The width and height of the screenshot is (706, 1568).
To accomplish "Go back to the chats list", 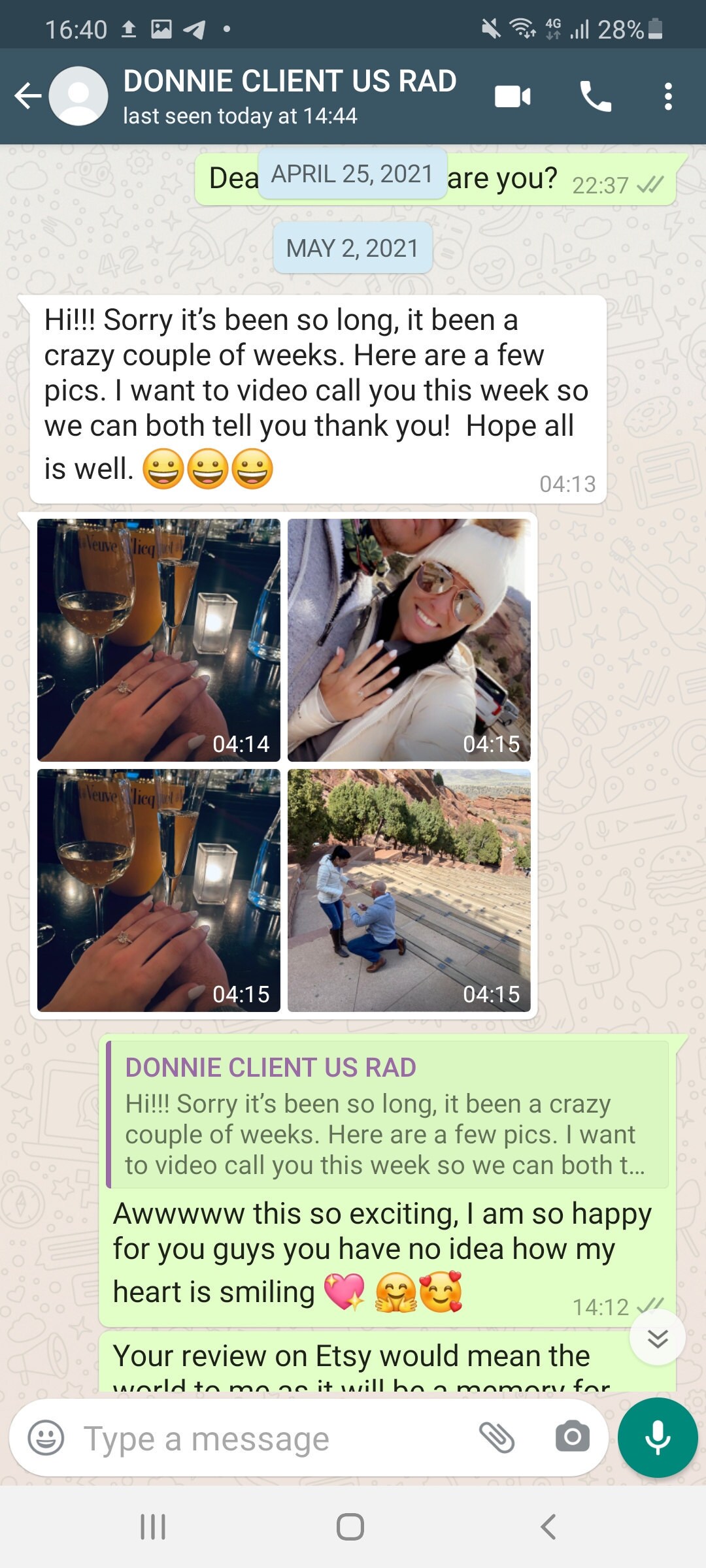I will pos(27,97).
